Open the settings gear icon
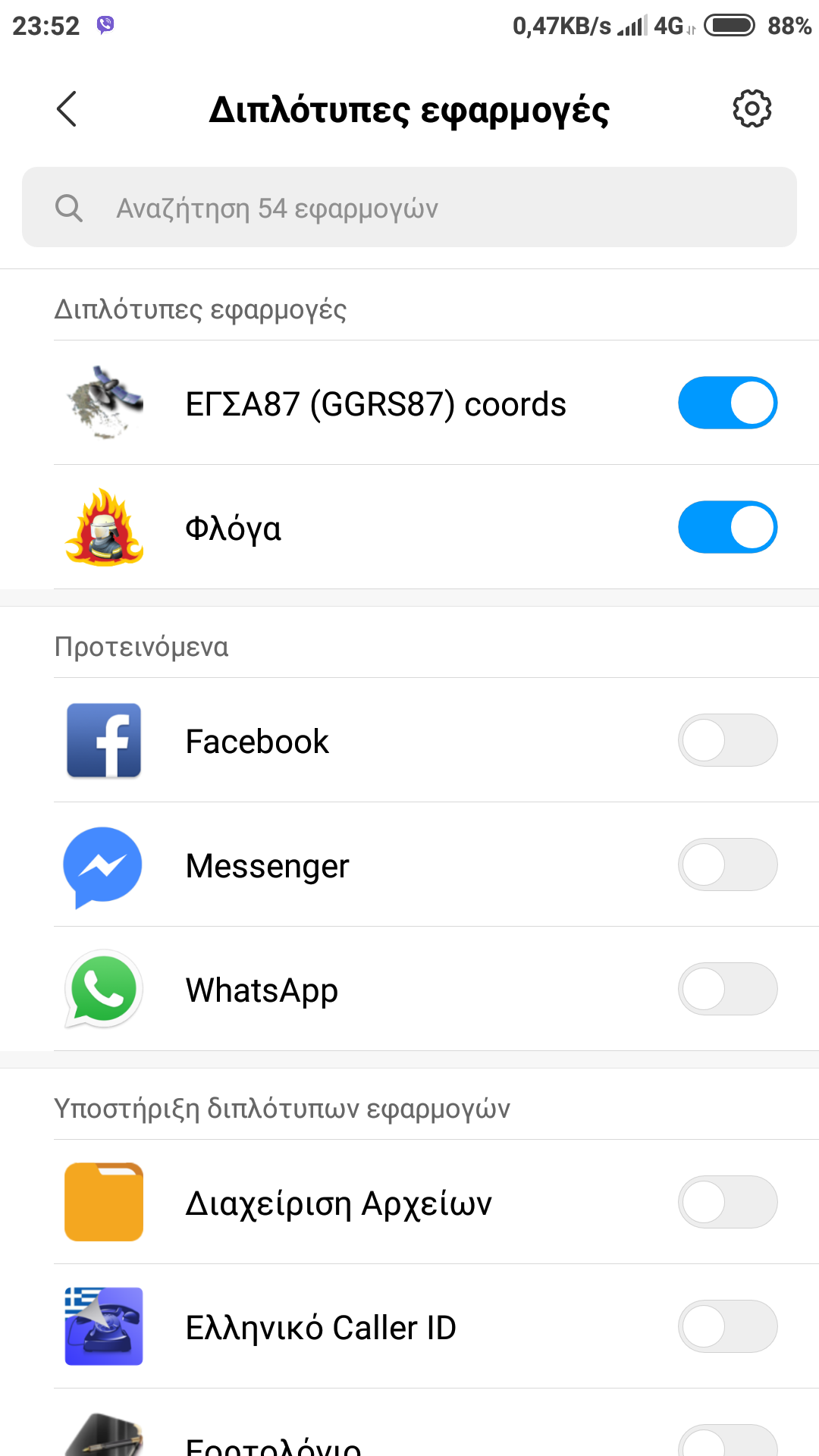Screen dimensions: 819x1456 (x=752, y=109)
